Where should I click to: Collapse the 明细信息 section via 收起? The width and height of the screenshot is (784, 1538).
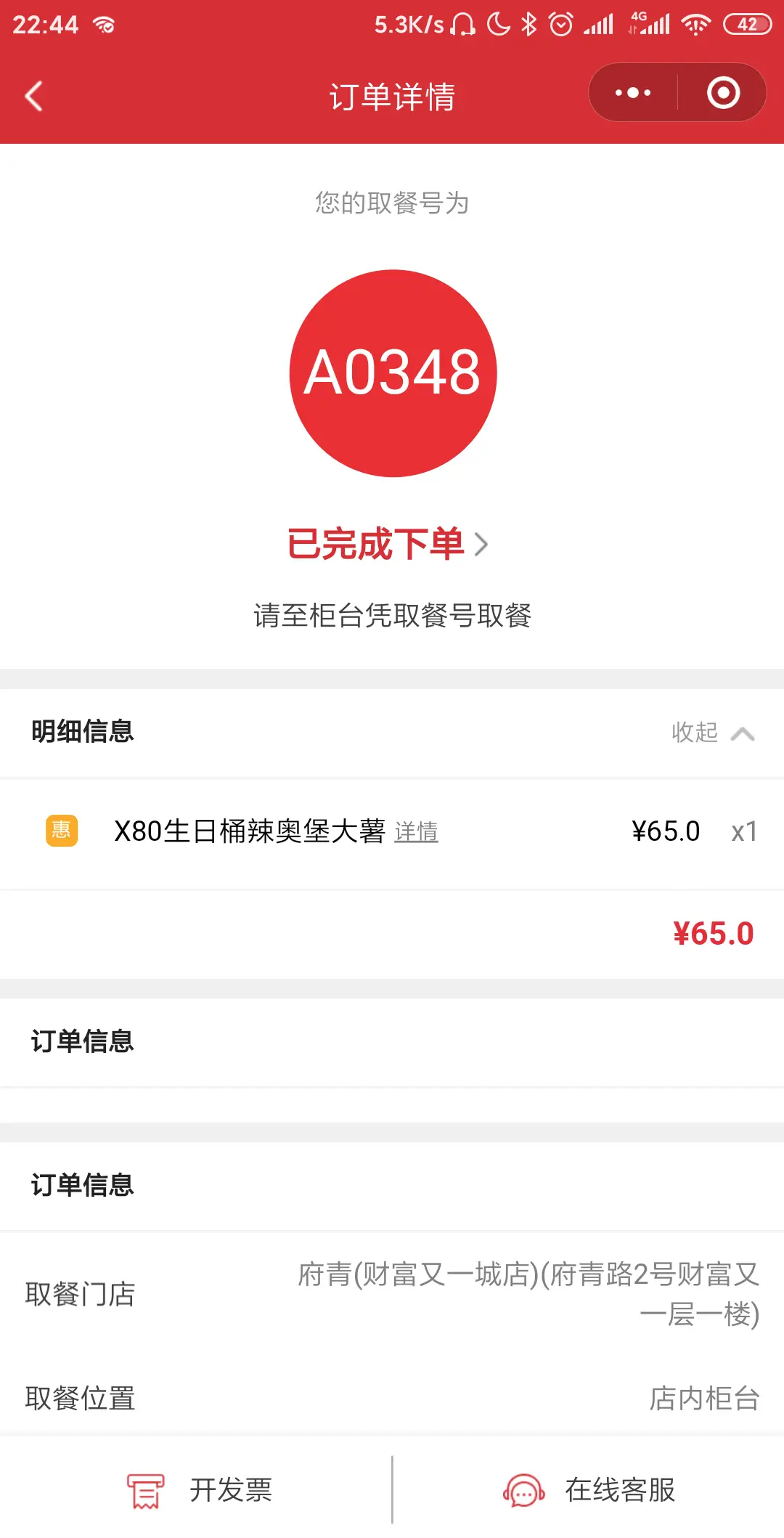coord(713,732)
